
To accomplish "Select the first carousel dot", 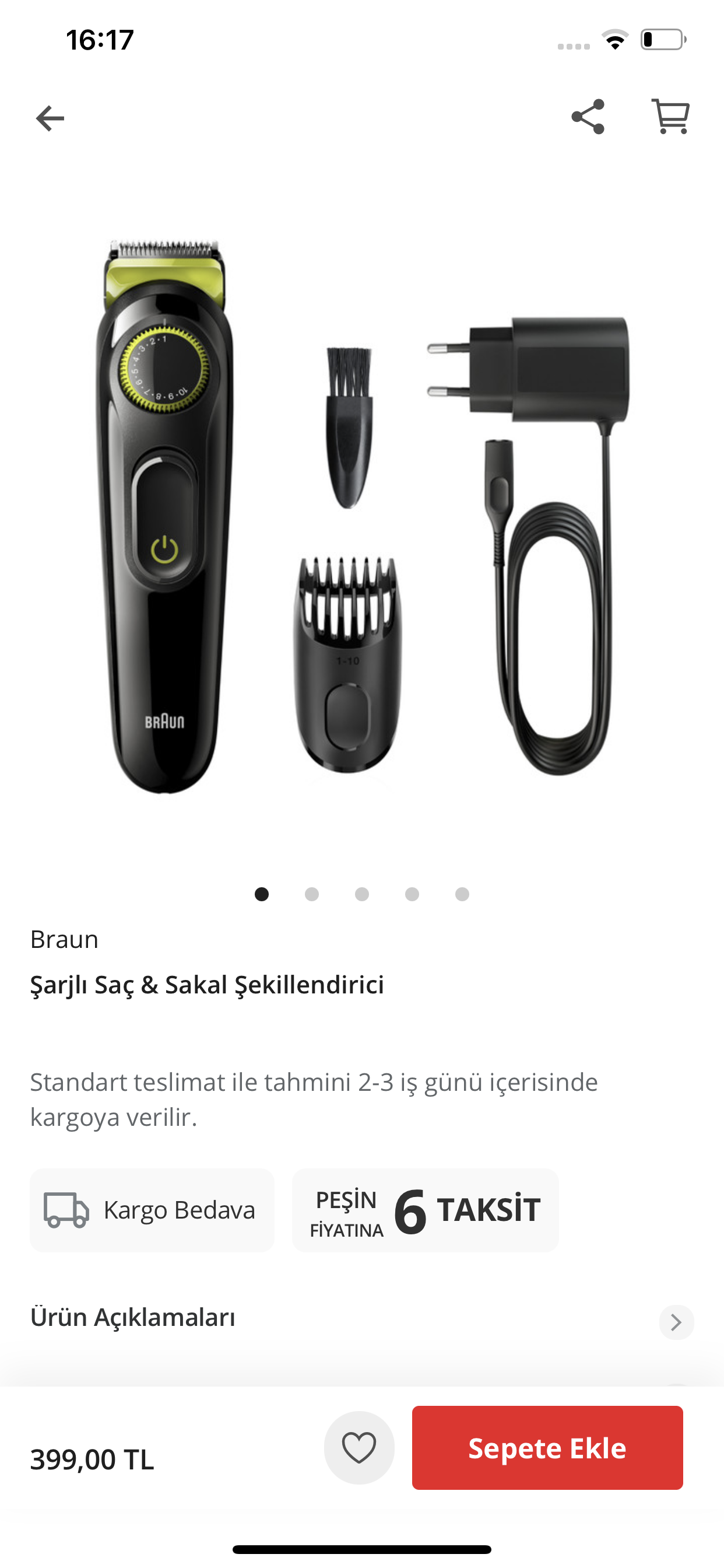I will tap(262, 894).
